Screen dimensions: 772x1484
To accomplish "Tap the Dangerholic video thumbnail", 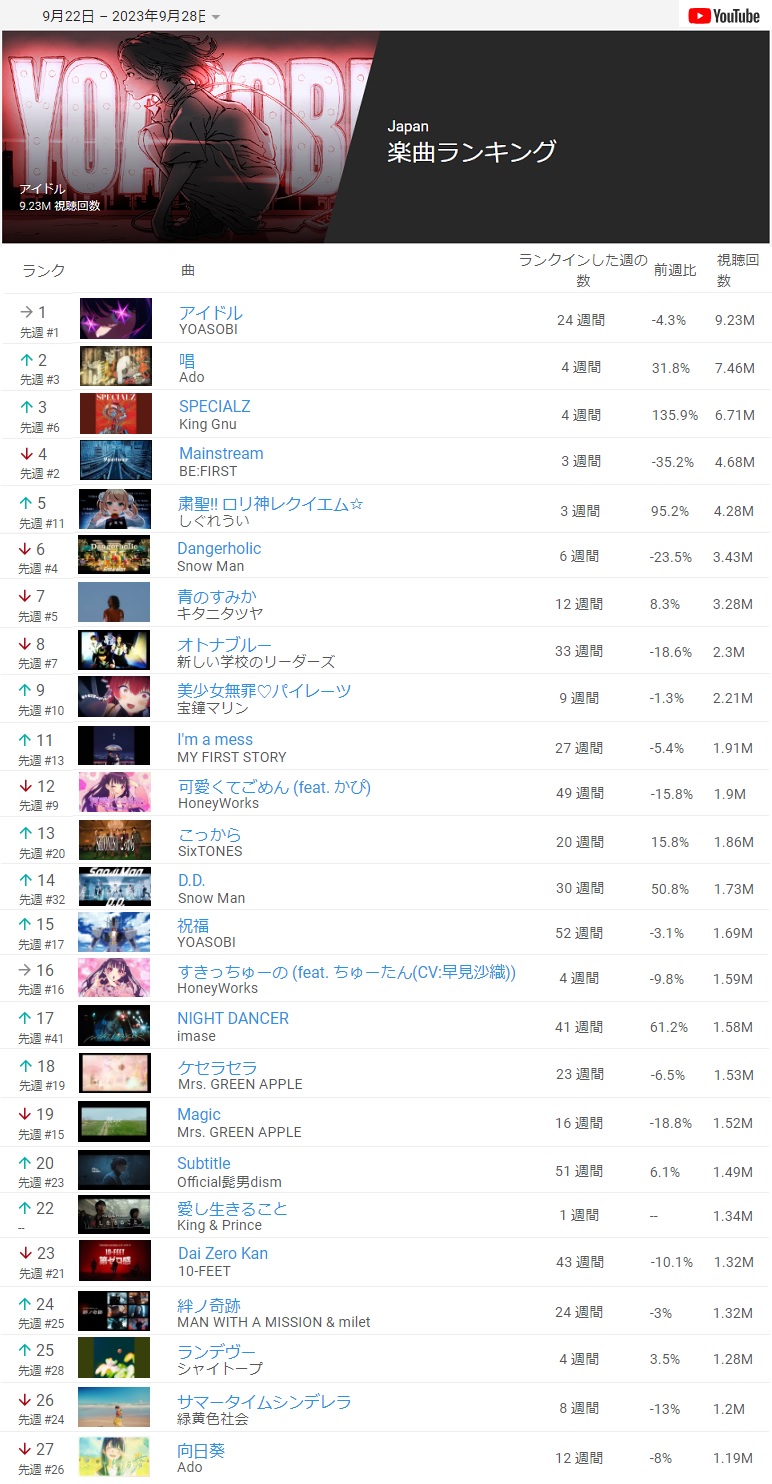I will pyautogui.click(x=114, y=555).
